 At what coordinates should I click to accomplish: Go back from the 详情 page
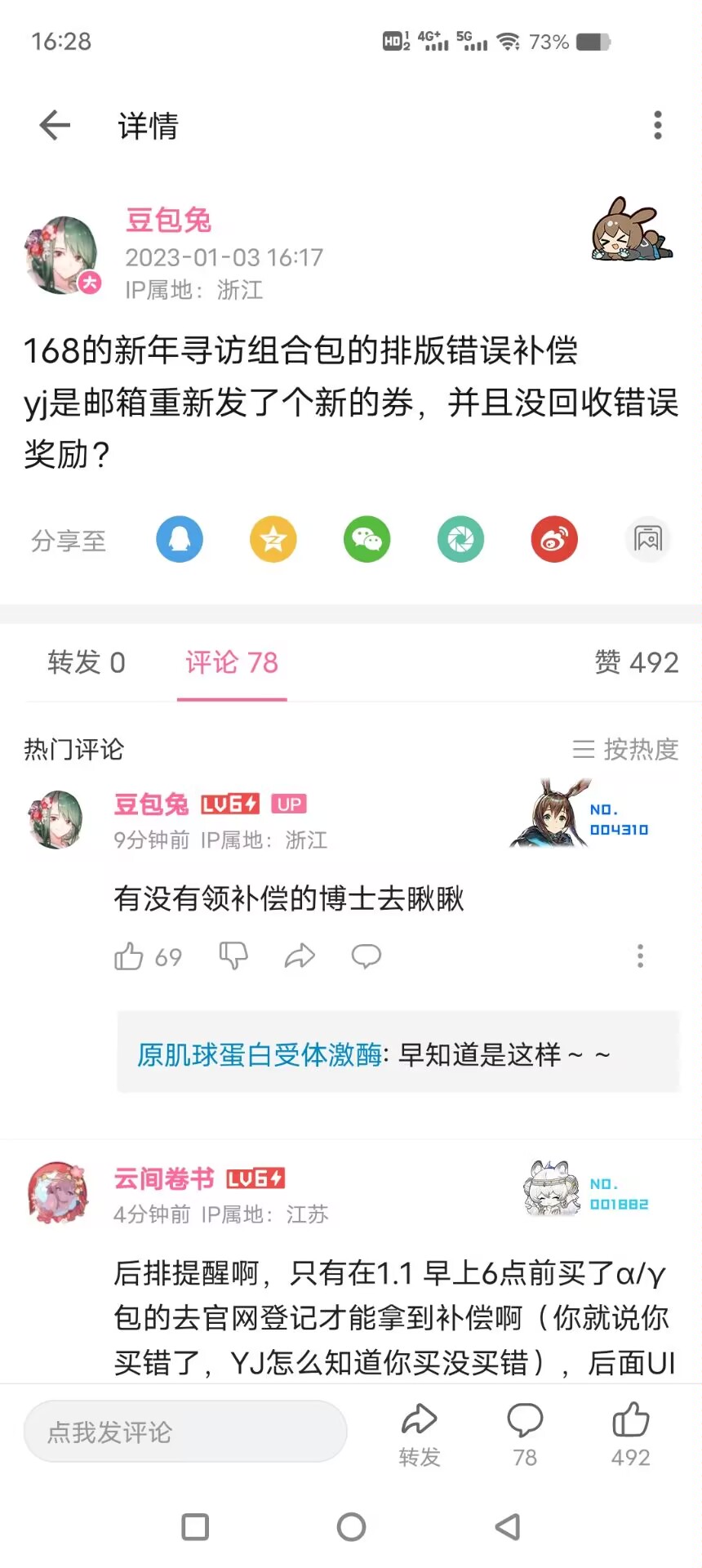[x=55, y=125]
